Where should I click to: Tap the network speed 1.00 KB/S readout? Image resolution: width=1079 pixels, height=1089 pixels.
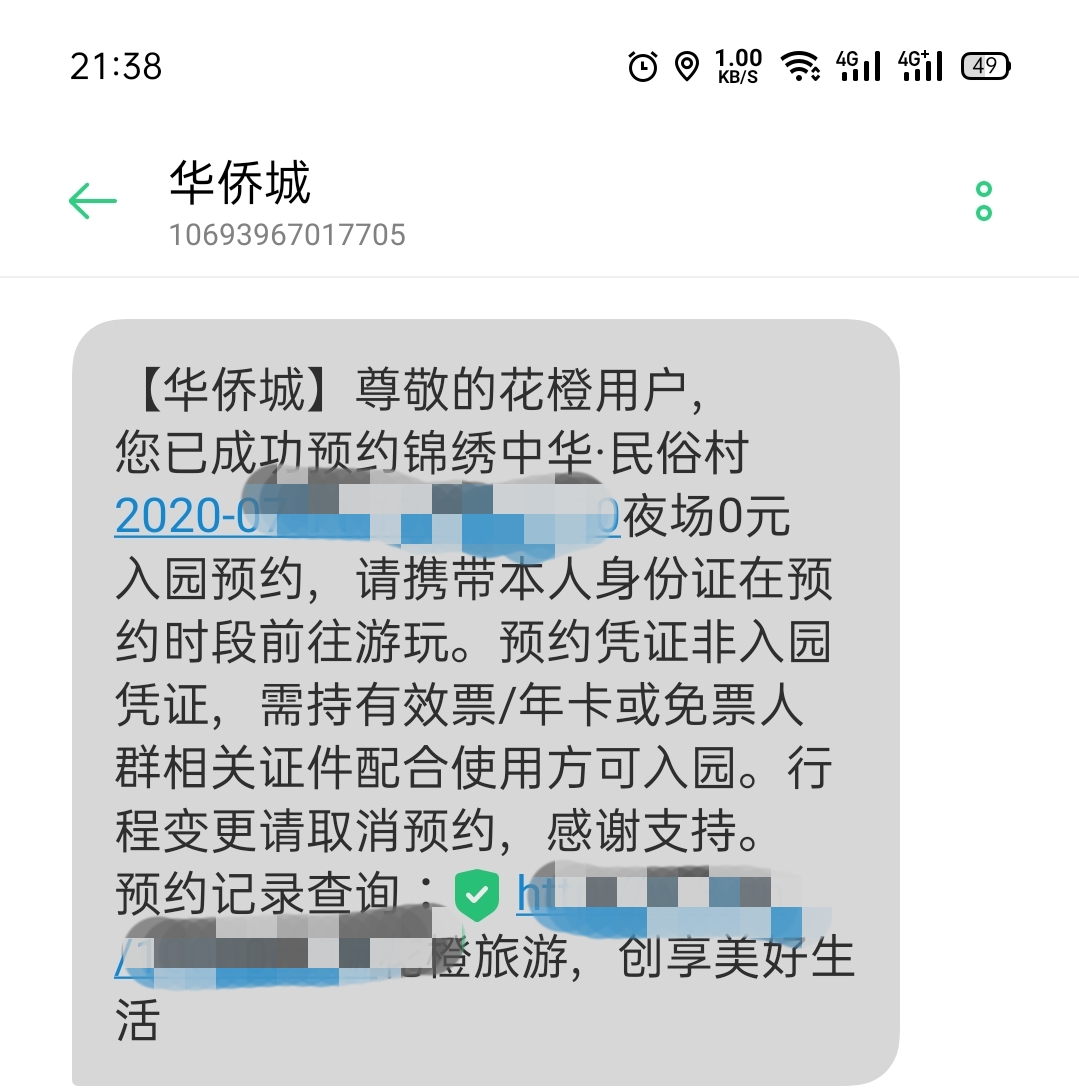737,65
